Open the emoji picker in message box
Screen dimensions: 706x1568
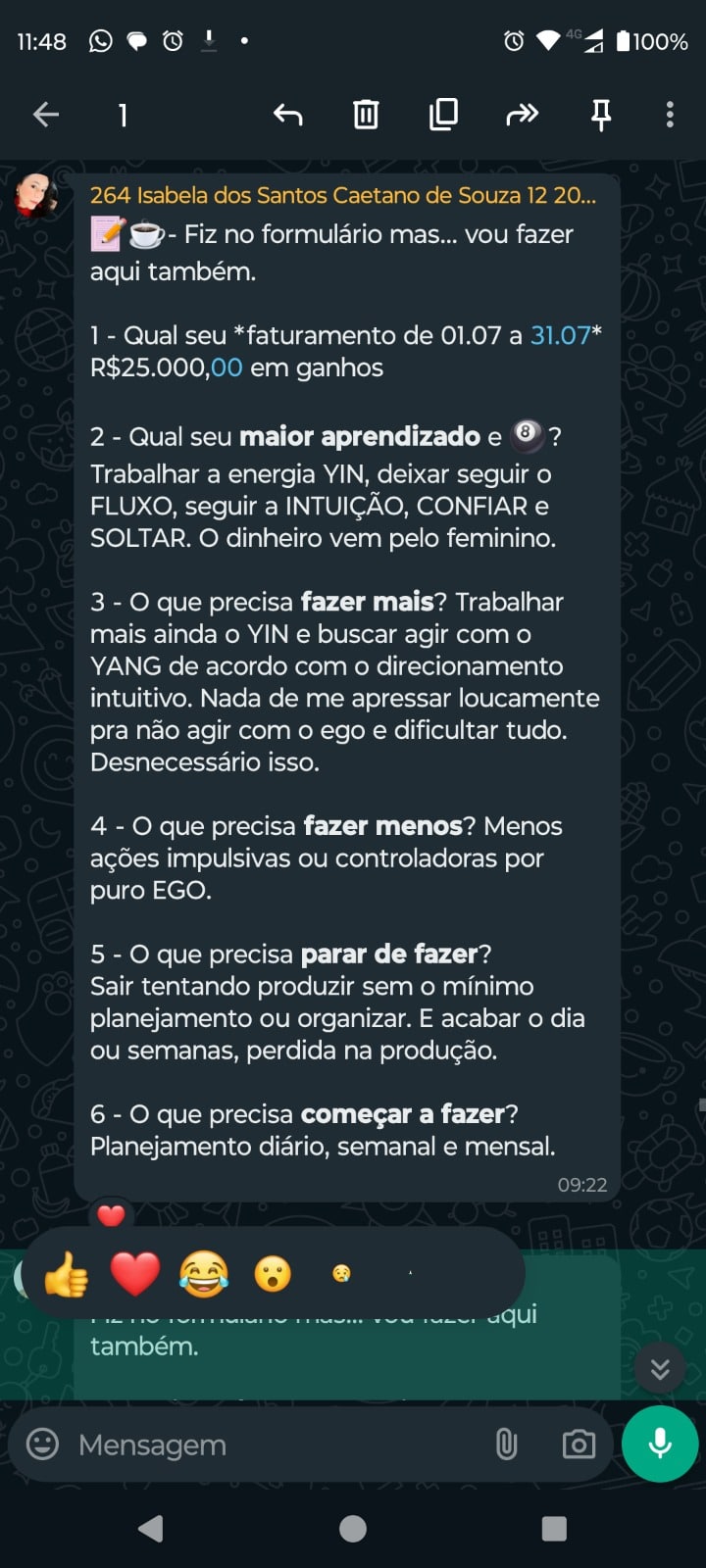pyautogui.click(x=42, y=1444)
